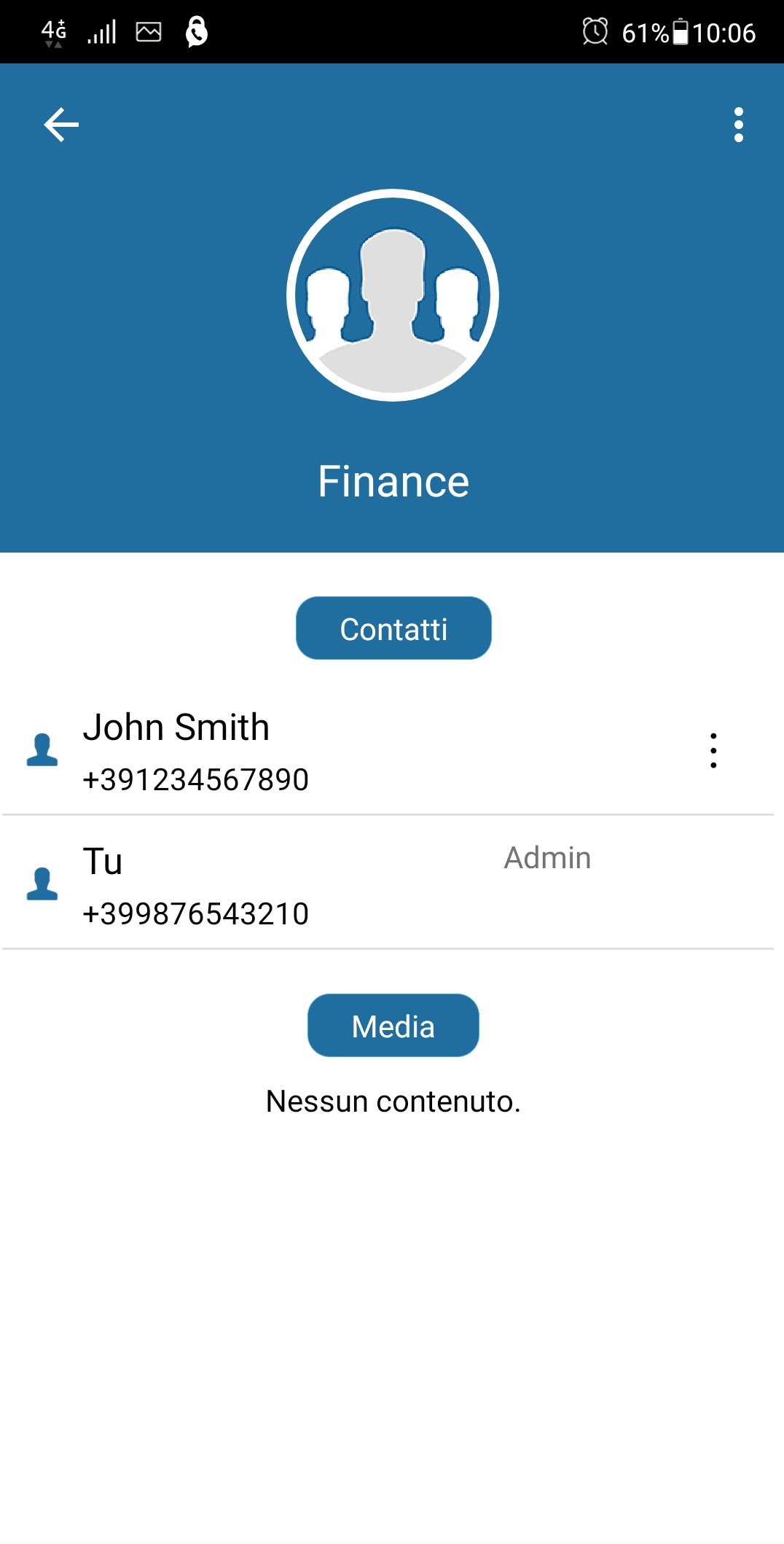Open options menu for John Smith

(713, 751)
